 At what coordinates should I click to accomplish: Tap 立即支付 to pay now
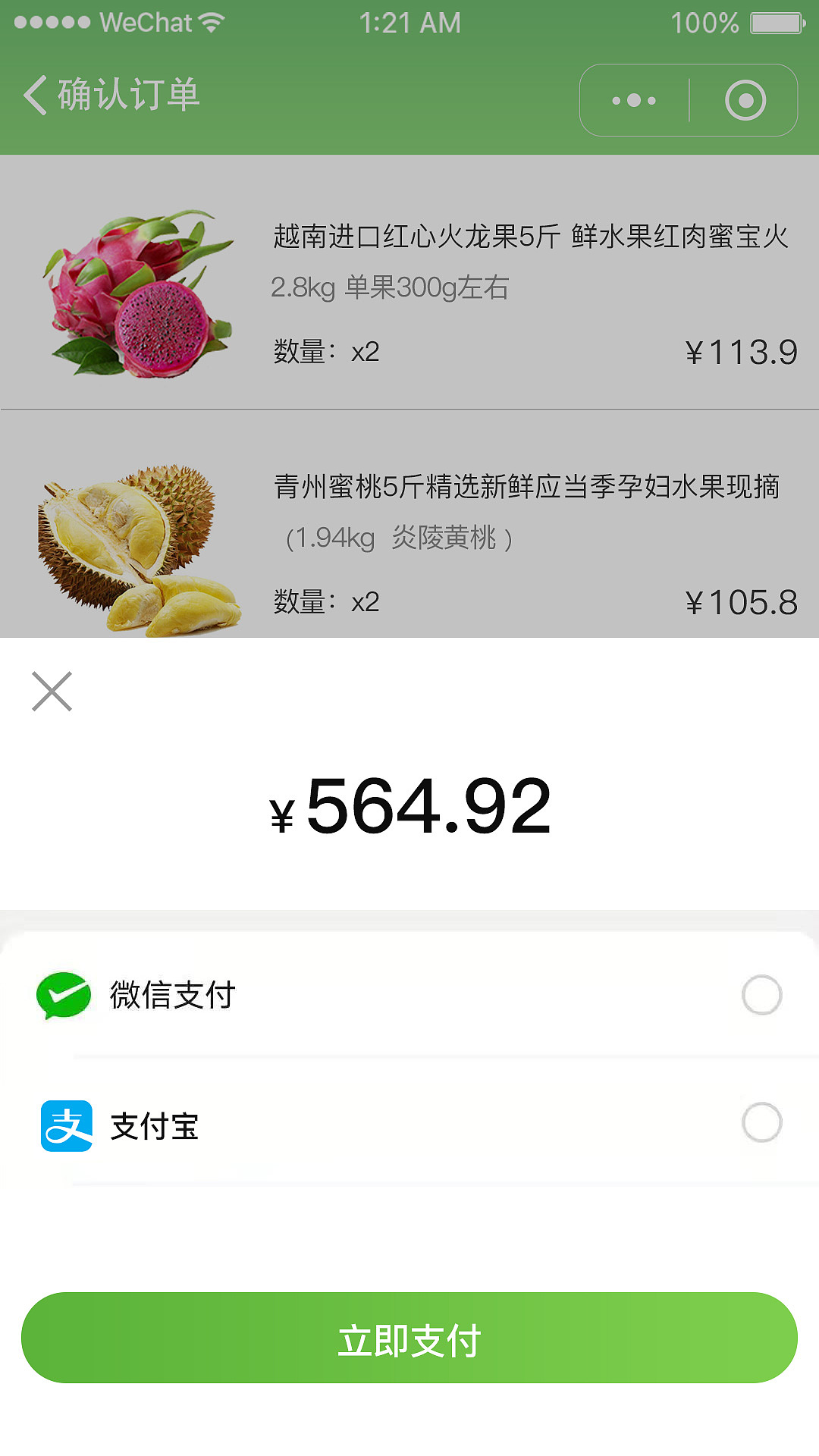click(x=409, y=1335)
